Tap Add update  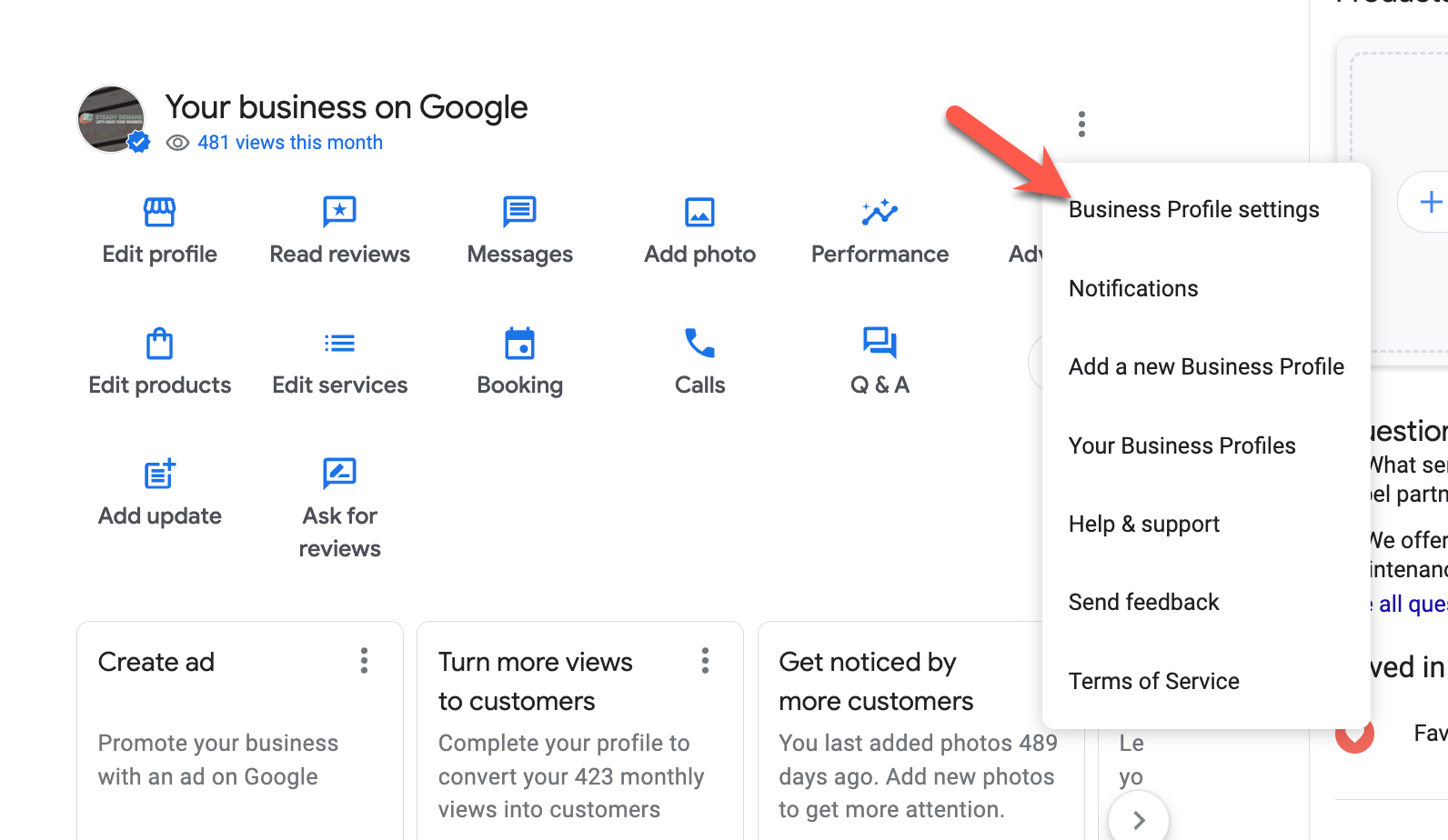coord(160,493)
